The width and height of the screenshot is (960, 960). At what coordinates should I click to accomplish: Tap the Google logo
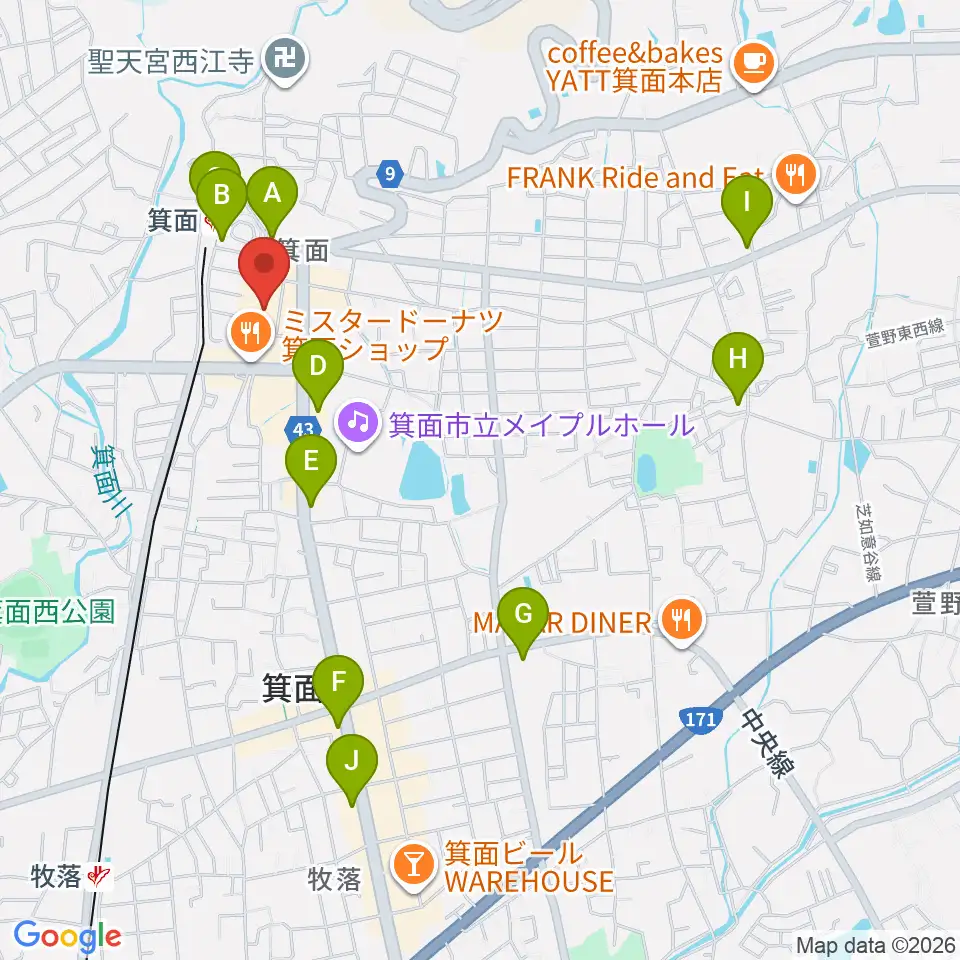[67, 936]
